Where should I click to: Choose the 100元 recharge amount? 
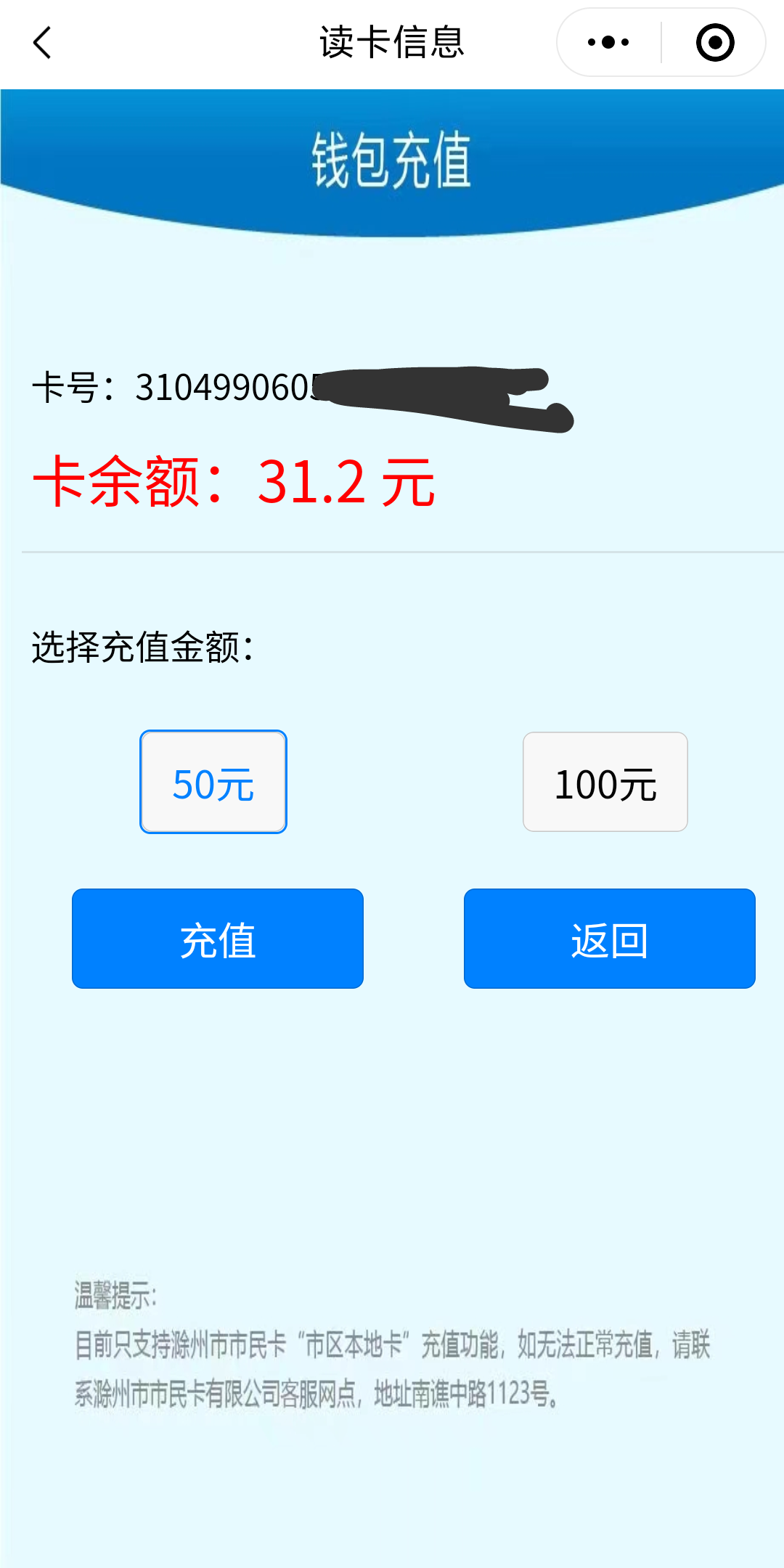(x=605, y=782)
